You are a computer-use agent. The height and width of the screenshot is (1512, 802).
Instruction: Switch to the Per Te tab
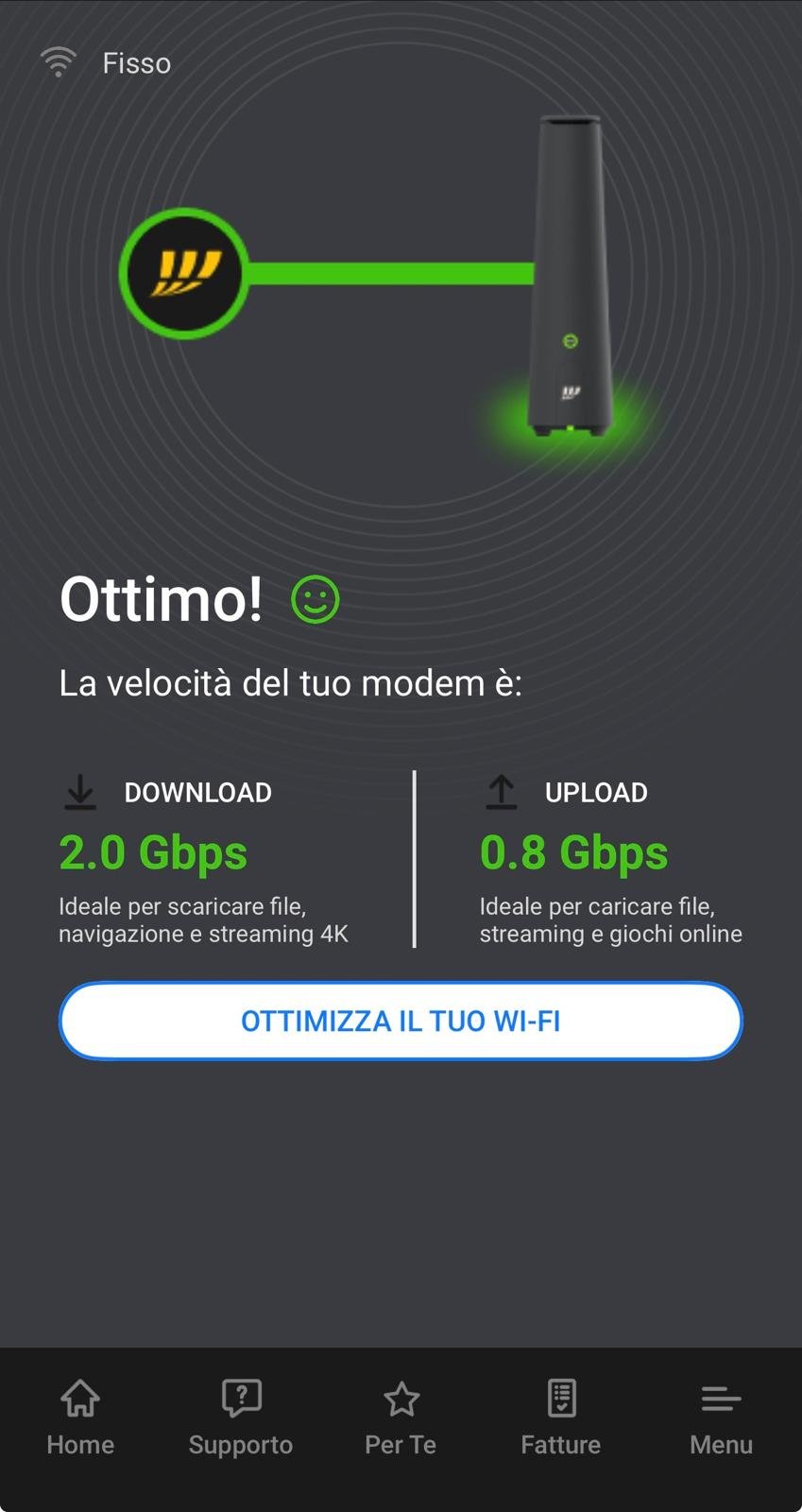point(401,1417)
